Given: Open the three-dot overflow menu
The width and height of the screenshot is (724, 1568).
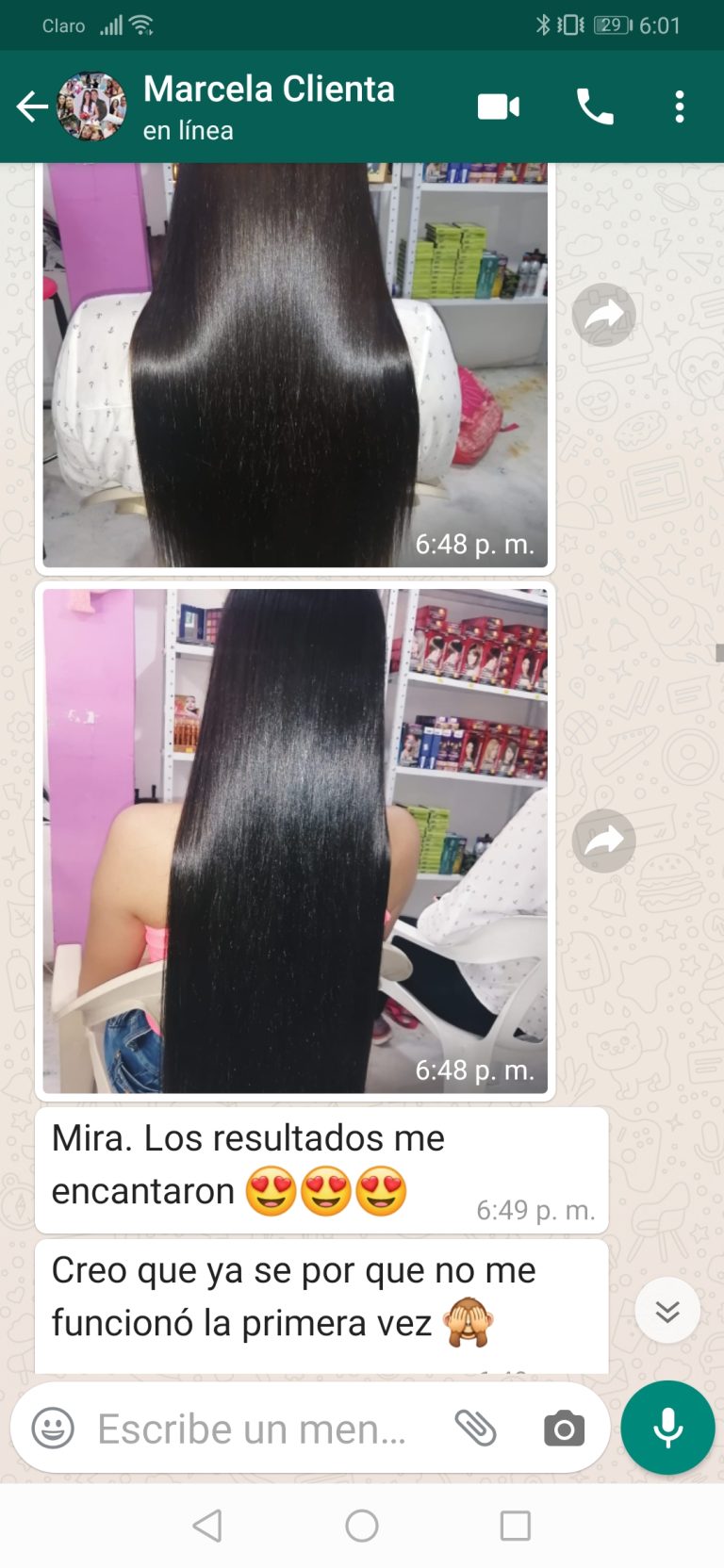Looking at the screenshot, I should (x=679, y=106).
